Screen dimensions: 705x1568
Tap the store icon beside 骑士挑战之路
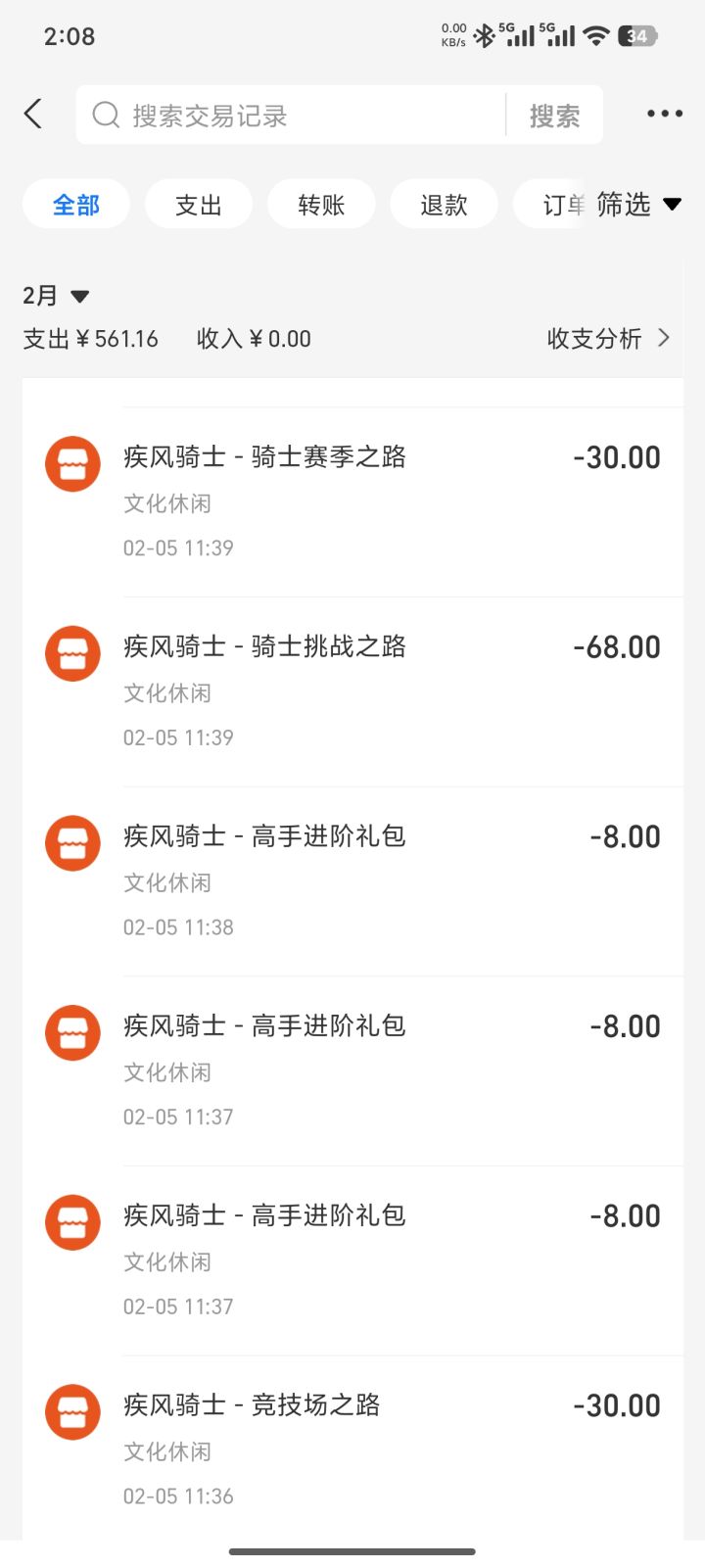[71, 652]
